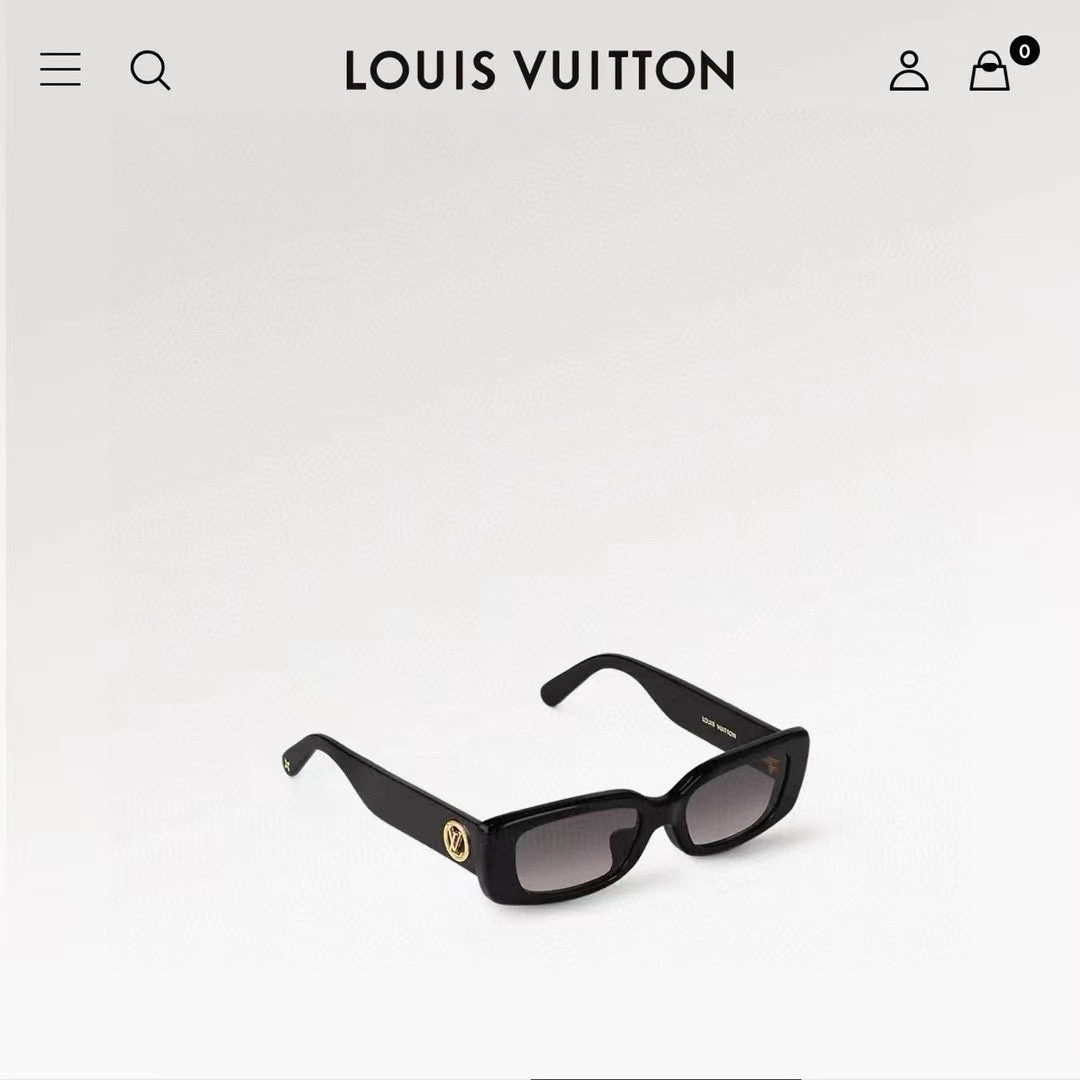Open the shopping bag

[990, 71]
